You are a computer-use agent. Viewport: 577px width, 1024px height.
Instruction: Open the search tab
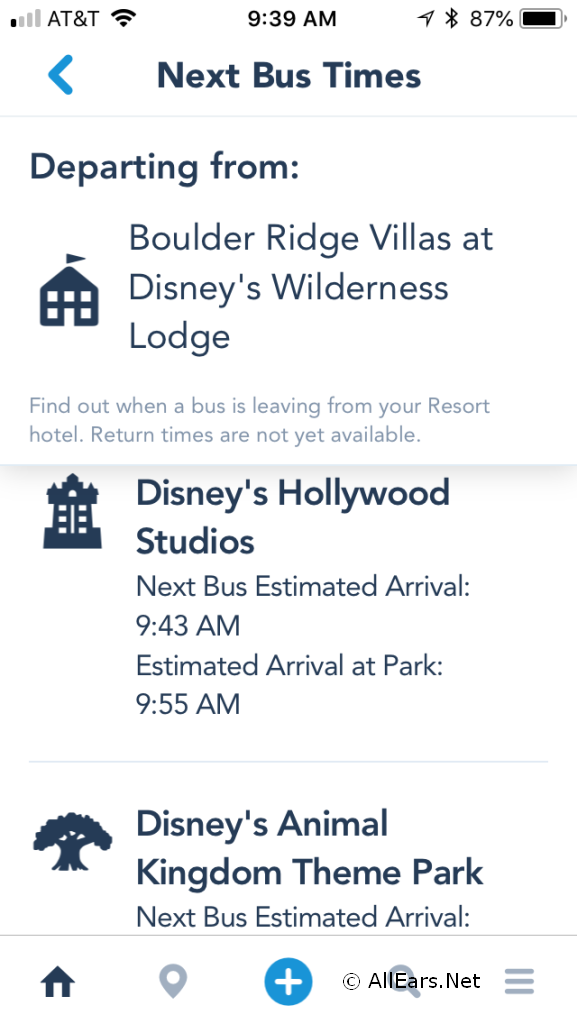[x=404, y=982]
